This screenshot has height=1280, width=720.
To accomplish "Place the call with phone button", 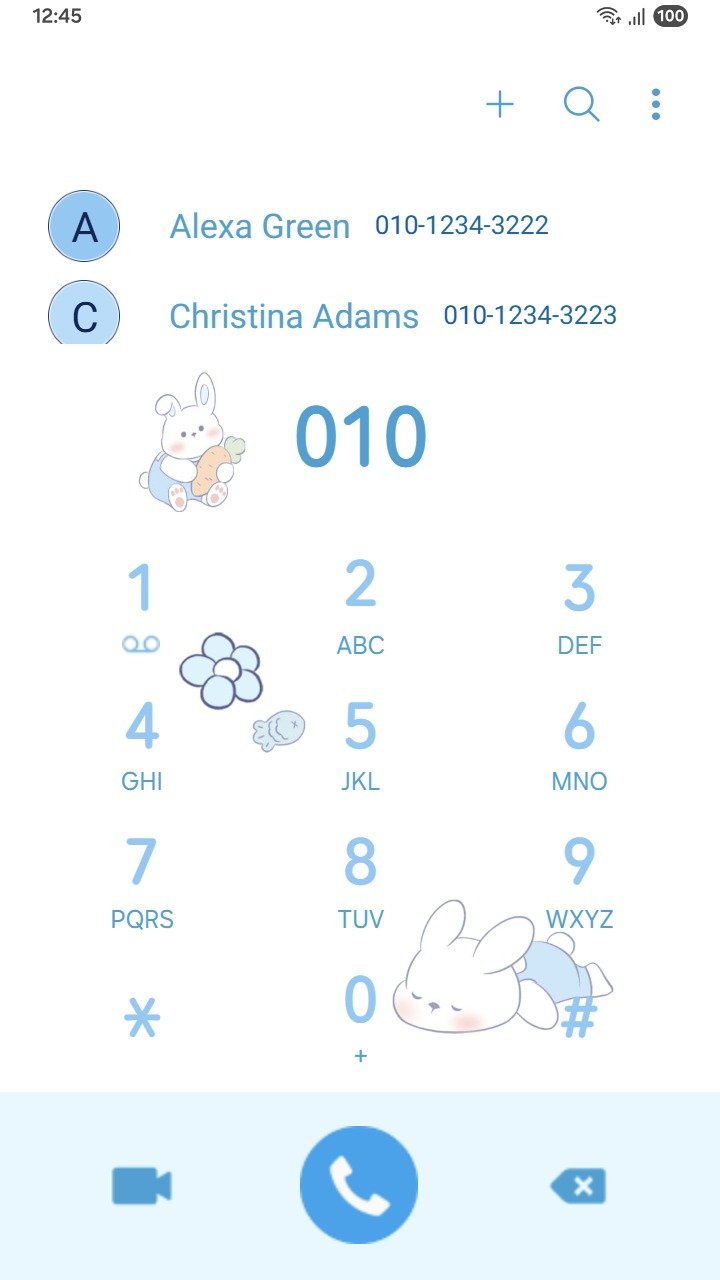I will pyautogui.click(x=359, y=1185).
